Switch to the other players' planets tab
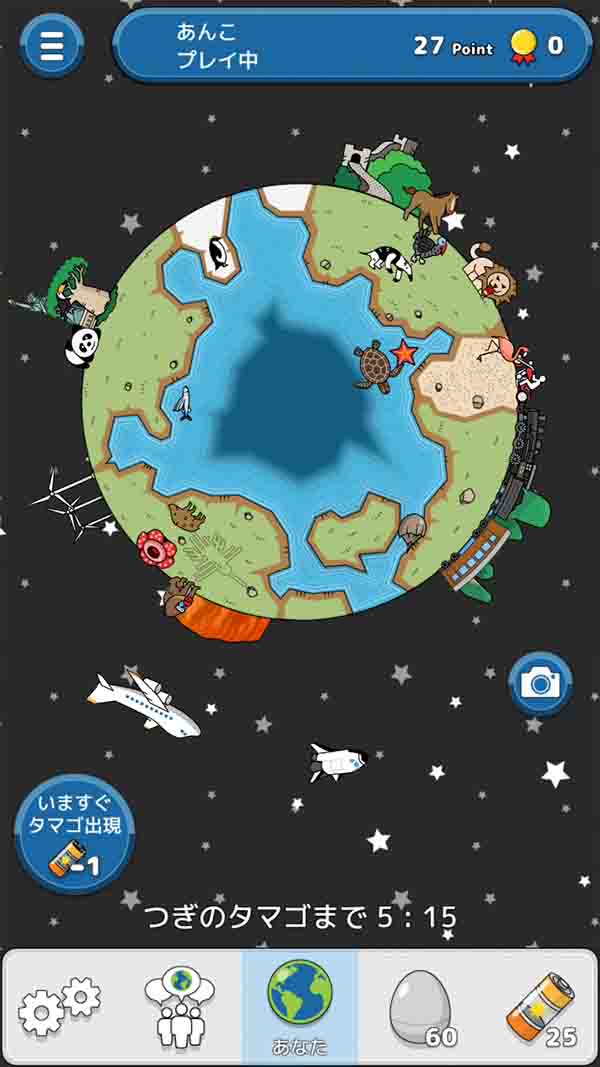 (181, 1007)
